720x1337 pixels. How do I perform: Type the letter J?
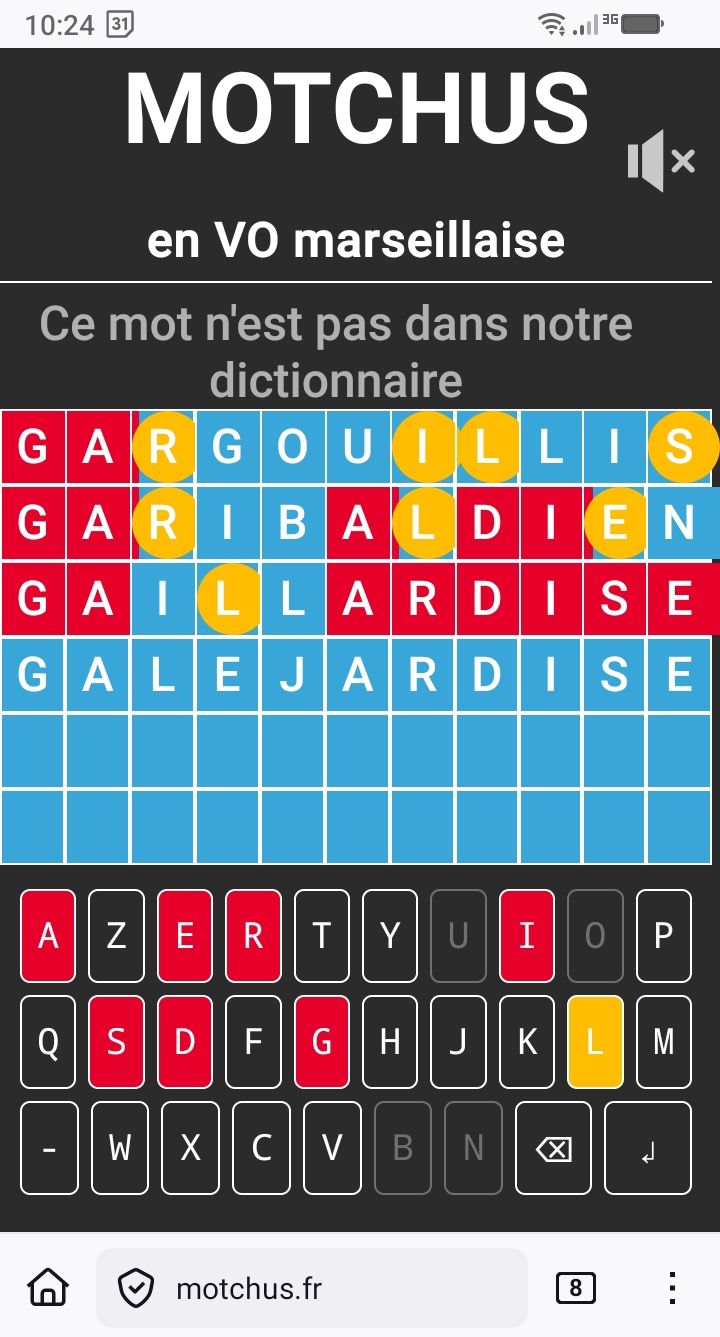pos(458,1042)
